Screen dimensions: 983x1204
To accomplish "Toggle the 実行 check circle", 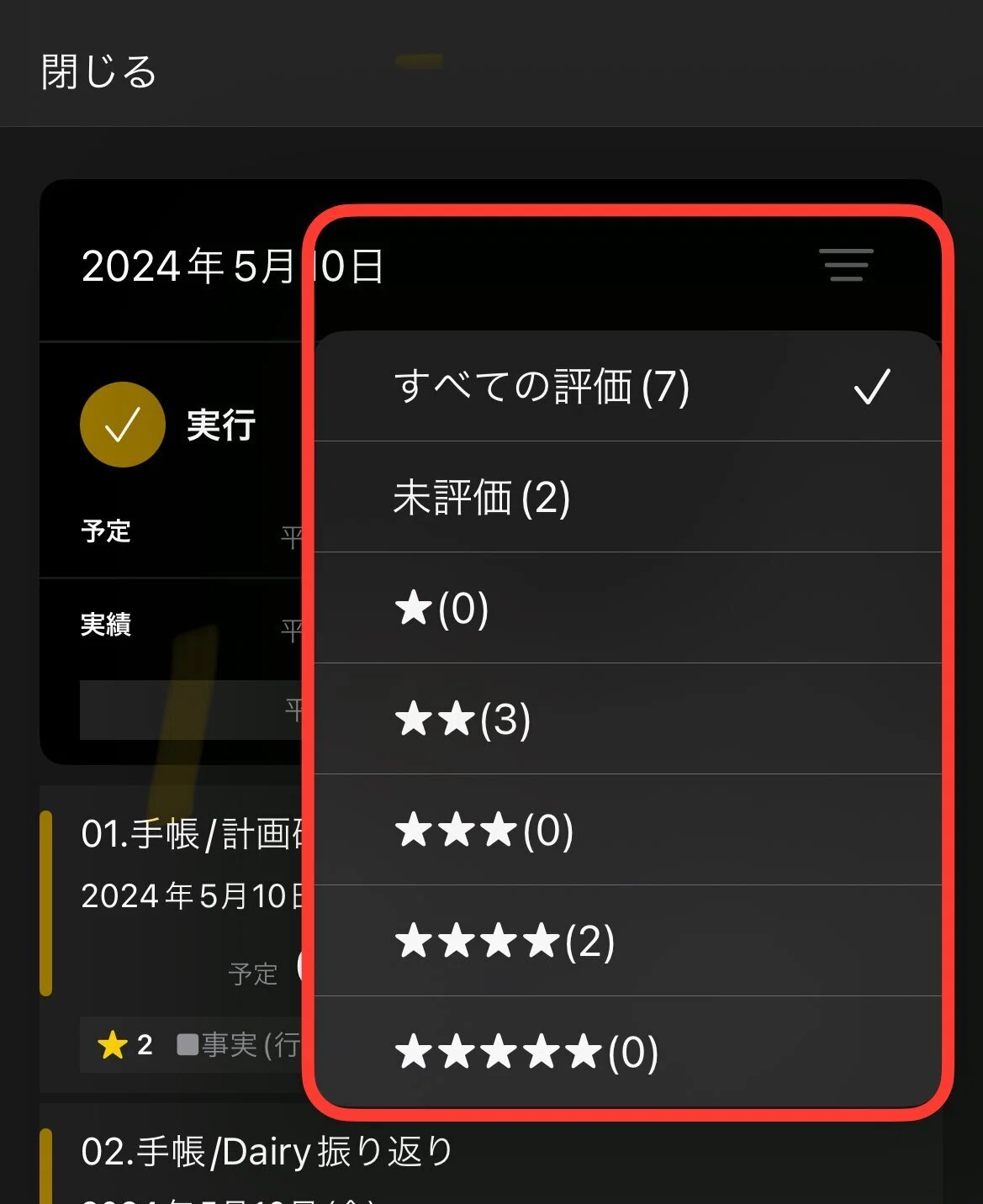I will point(122,425).
